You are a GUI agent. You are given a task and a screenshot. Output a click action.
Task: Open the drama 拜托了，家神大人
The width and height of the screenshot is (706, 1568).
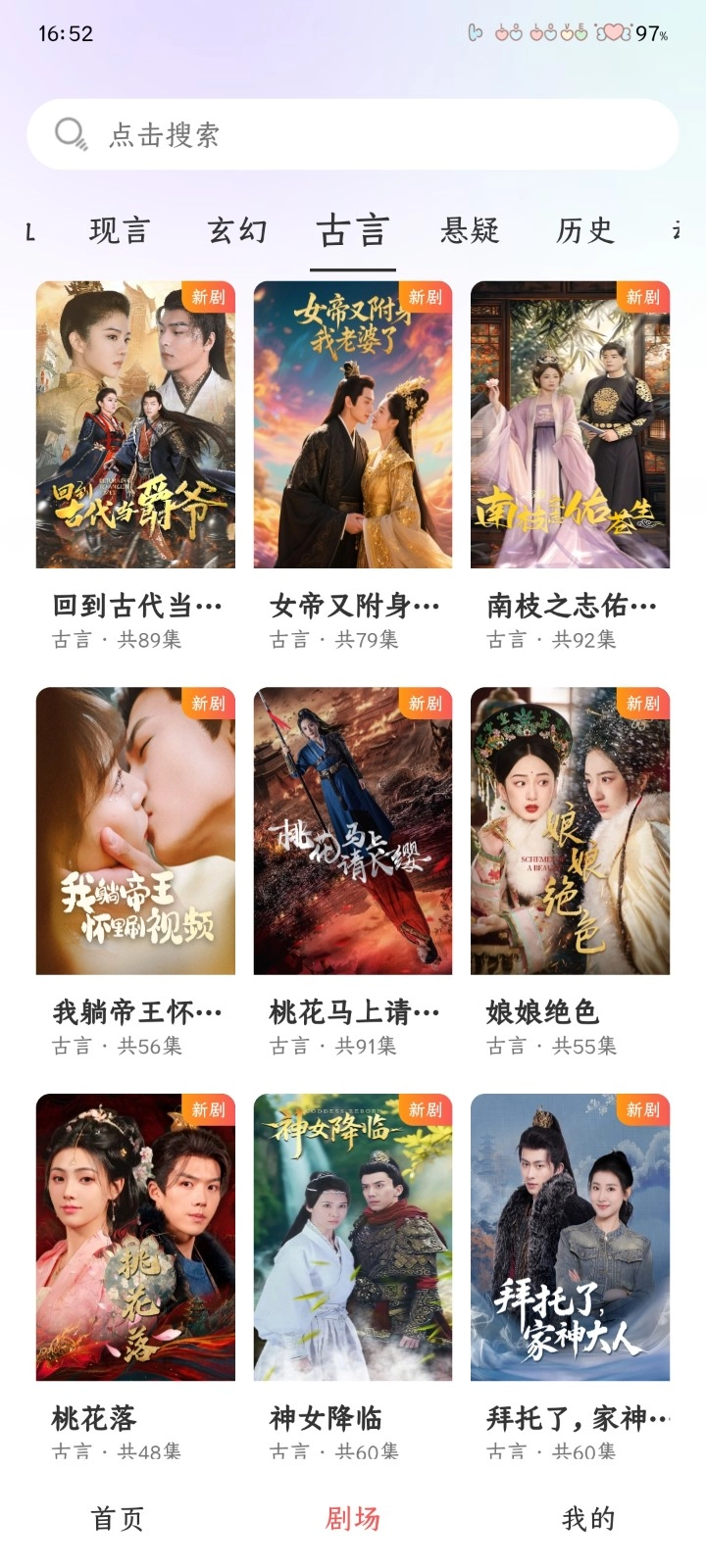click(x=570, y=1237)
